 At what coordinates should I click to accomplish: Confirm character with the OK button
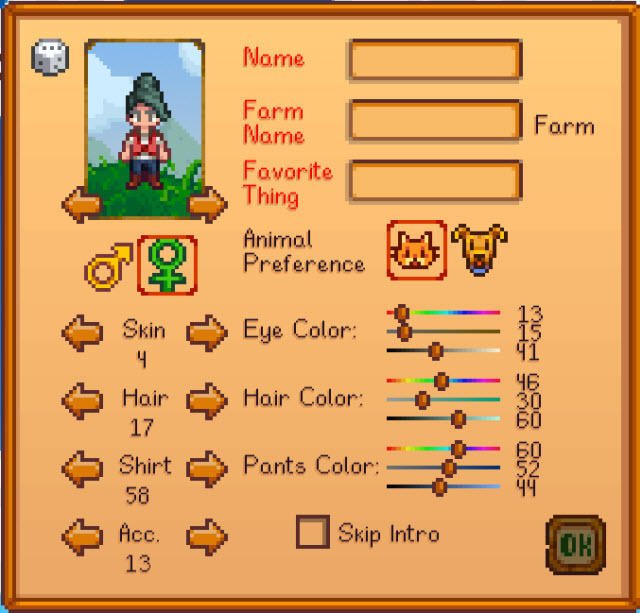click(x=575, y=545)
